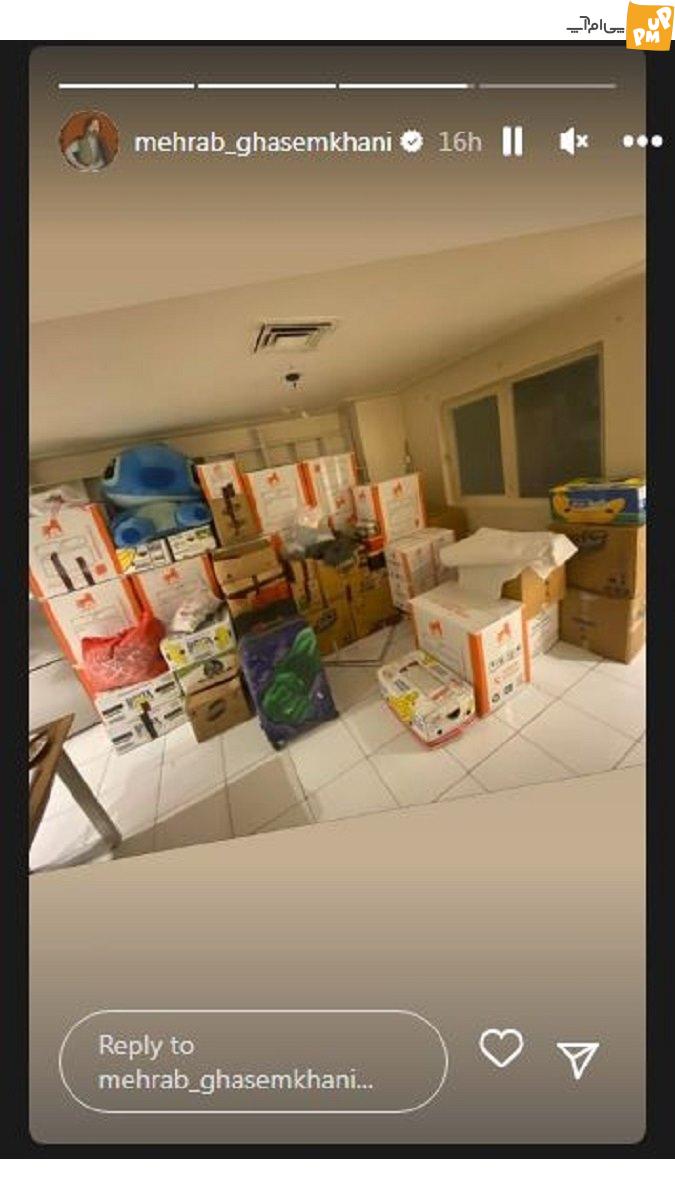Tap the Reply to mehrab_ghasemkhani field
The width and height of the screenshot is (675, 1200).
tap(253, 1062)
